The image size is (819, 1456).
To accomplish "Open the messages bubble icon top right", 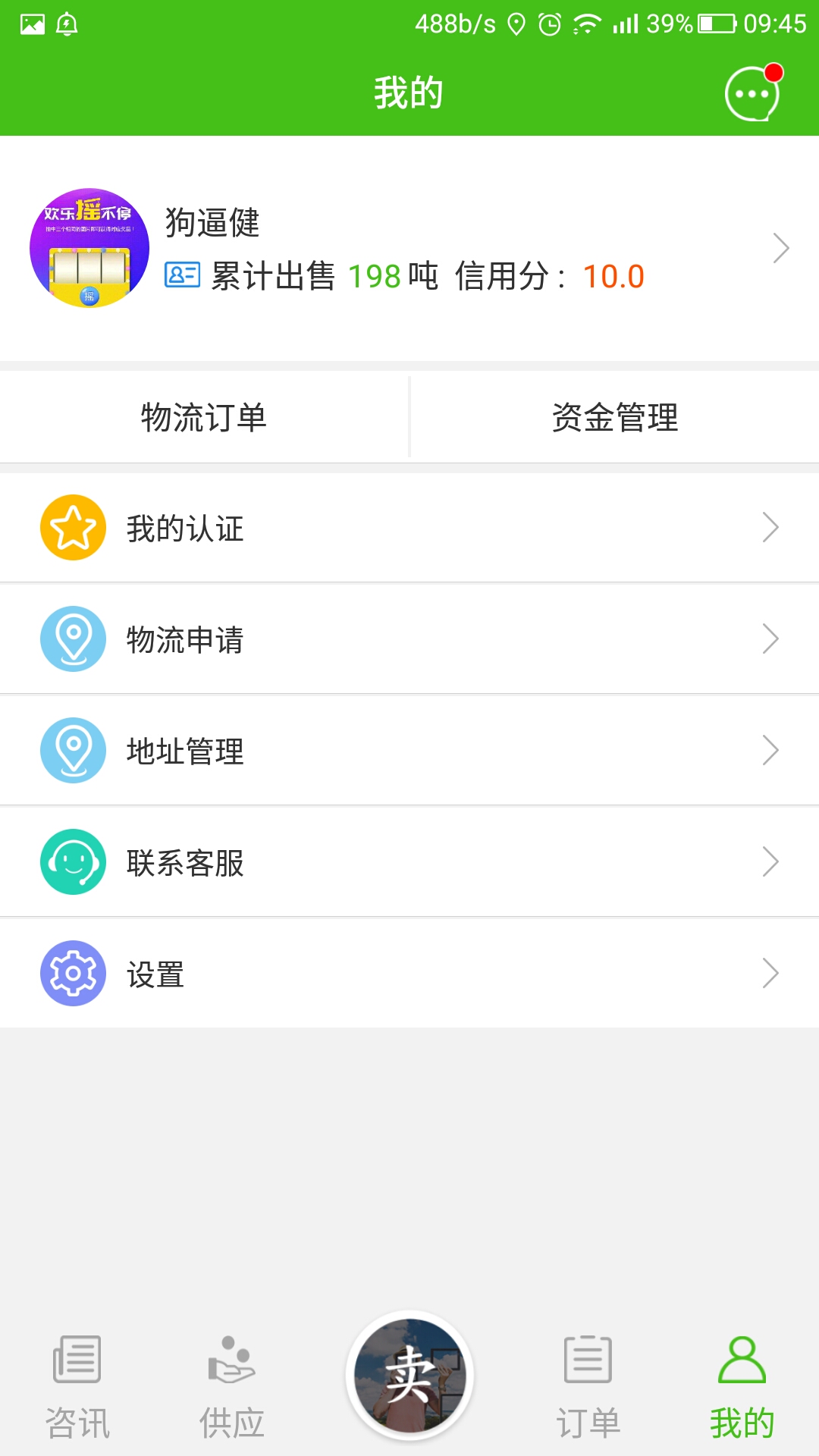I will coord(749,94).
